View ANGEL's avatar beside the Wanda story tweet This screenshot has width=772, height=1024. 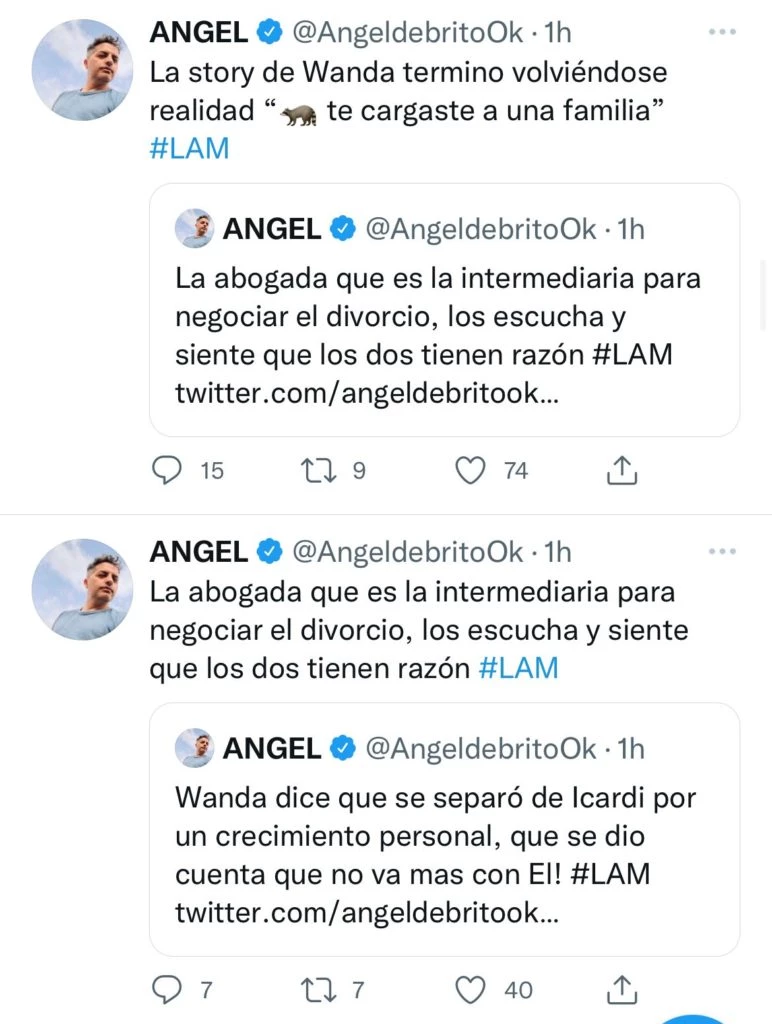(x=83, y=69)
